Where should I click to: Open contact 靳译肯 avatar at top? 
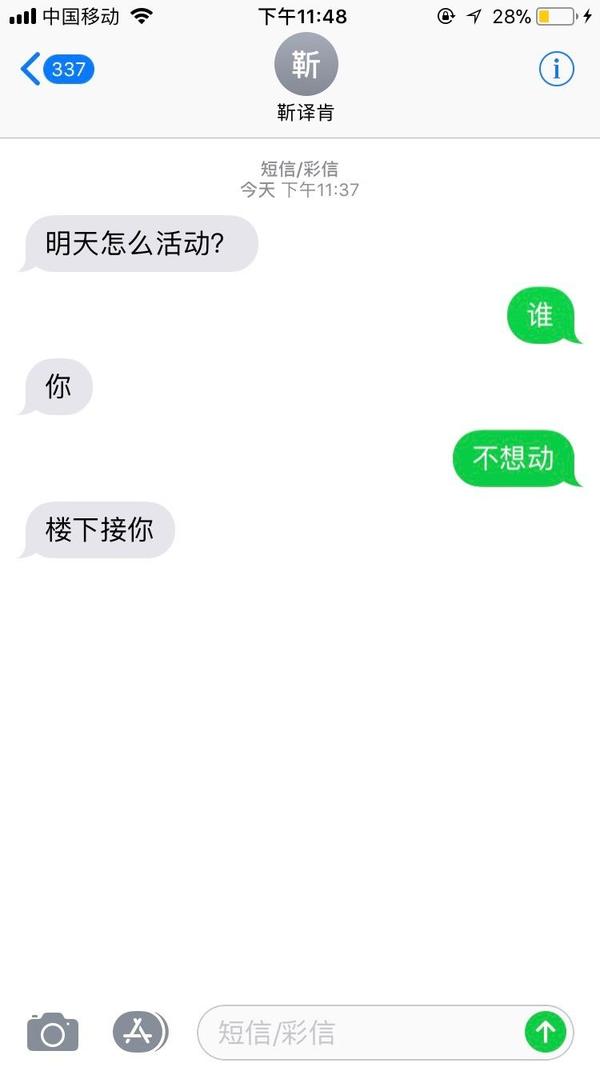click(306, 65)
